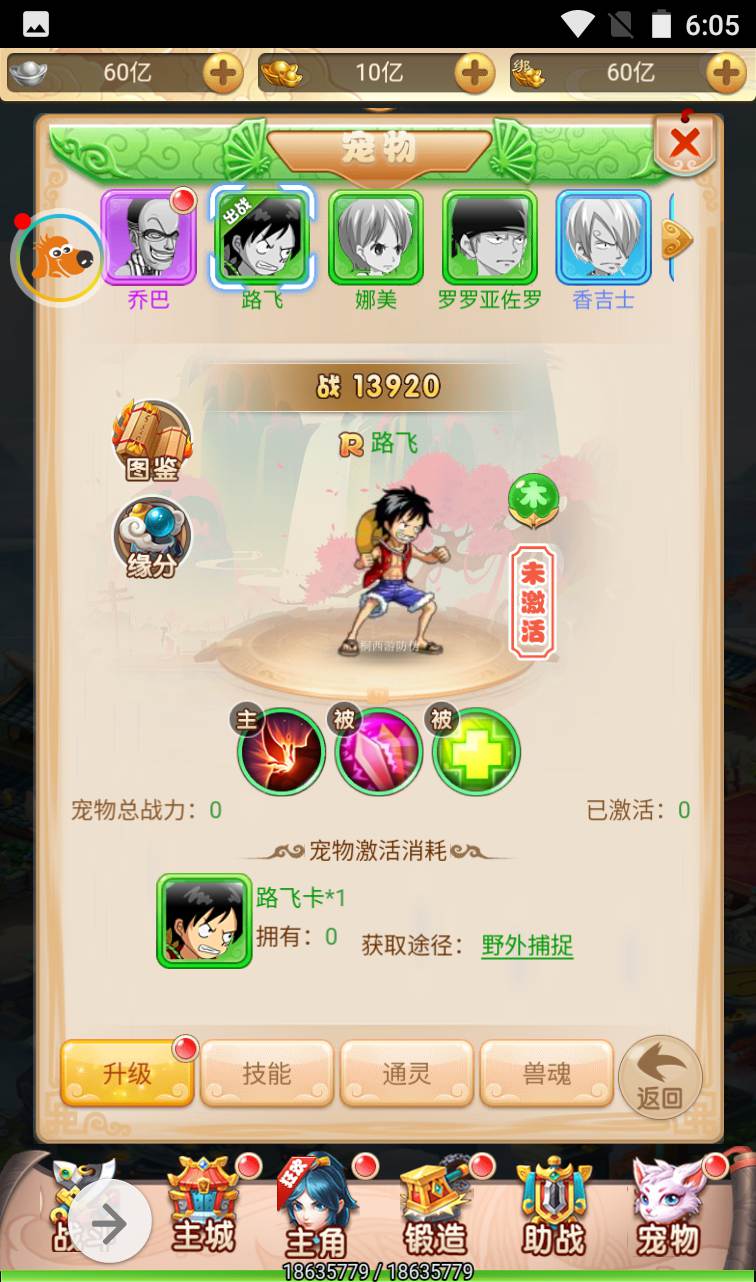This screenshot has height=1282, width=756.
Task: Select the 娜美 pet avatar
Action: [x=376, y=237]
